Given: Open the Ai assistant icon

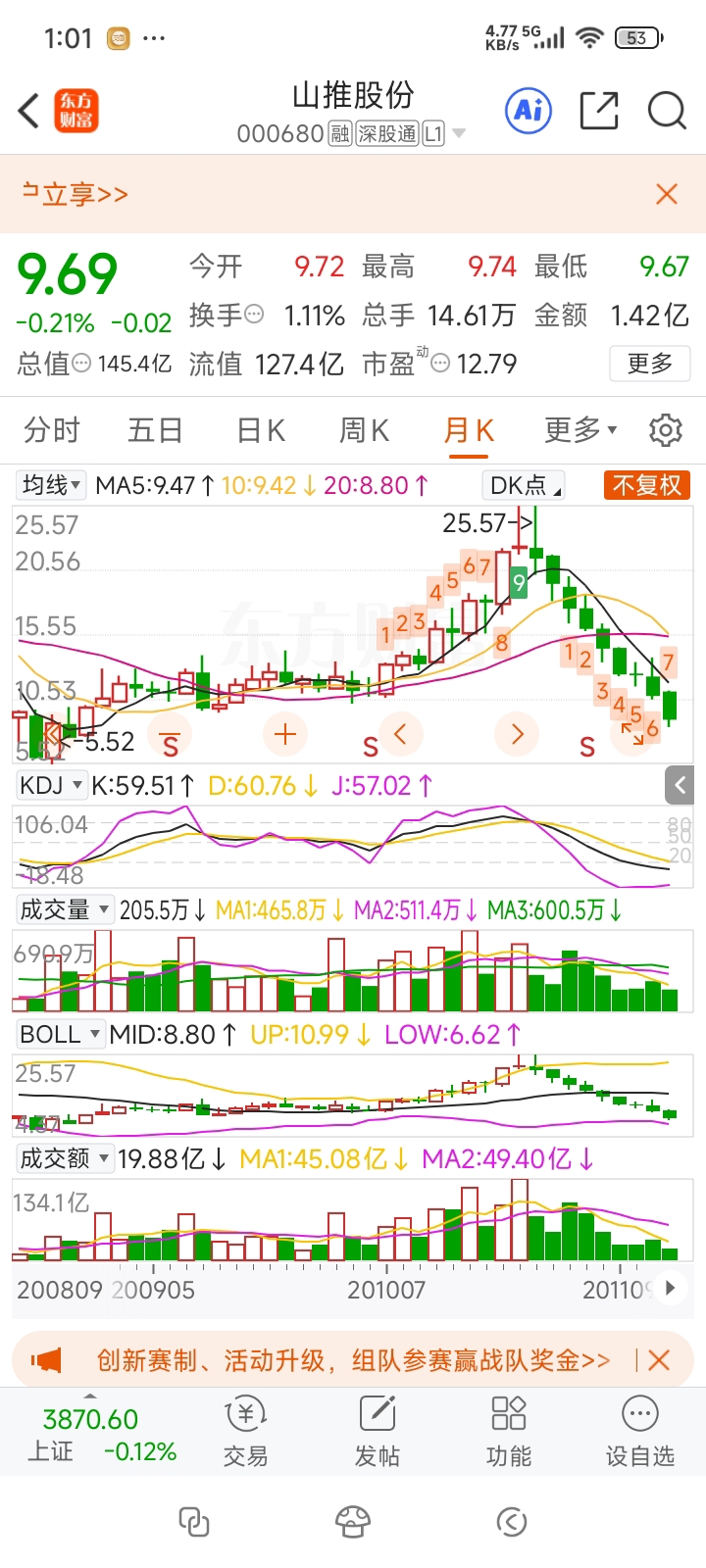Looking at the screenshot, I should pos(529,110).
